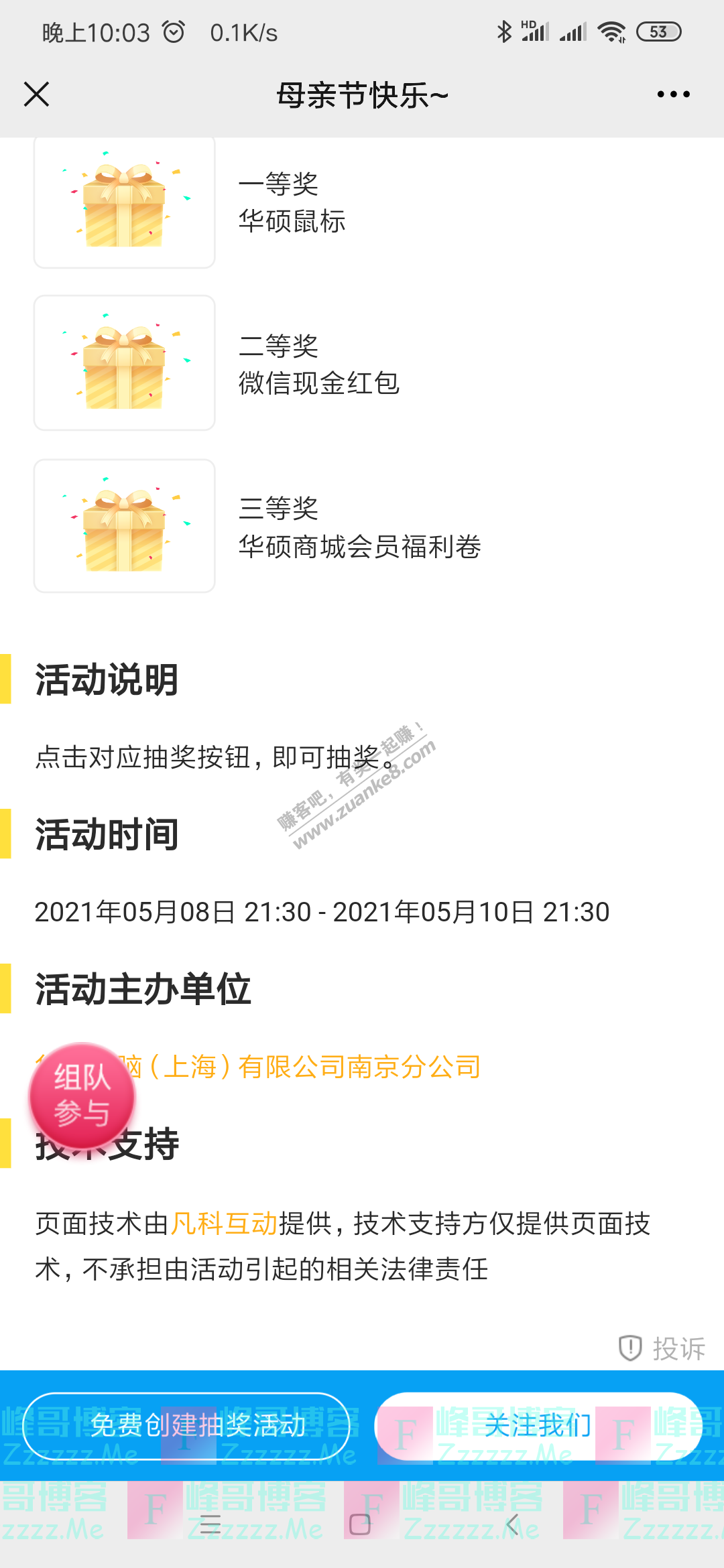Tap the 组队参与 floating button
Viewport: 724px width, 1568px height.
(x=82, y=1096)
